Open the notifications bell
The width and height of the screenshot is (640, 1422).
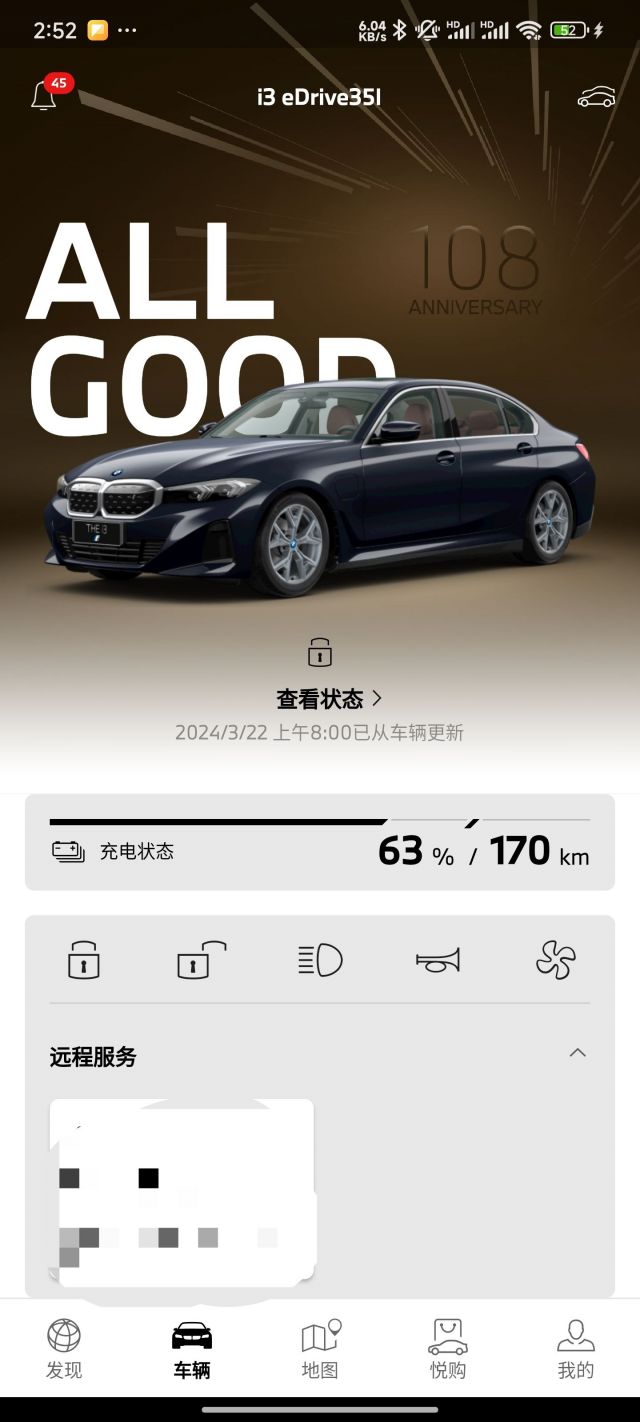[45, 96]
